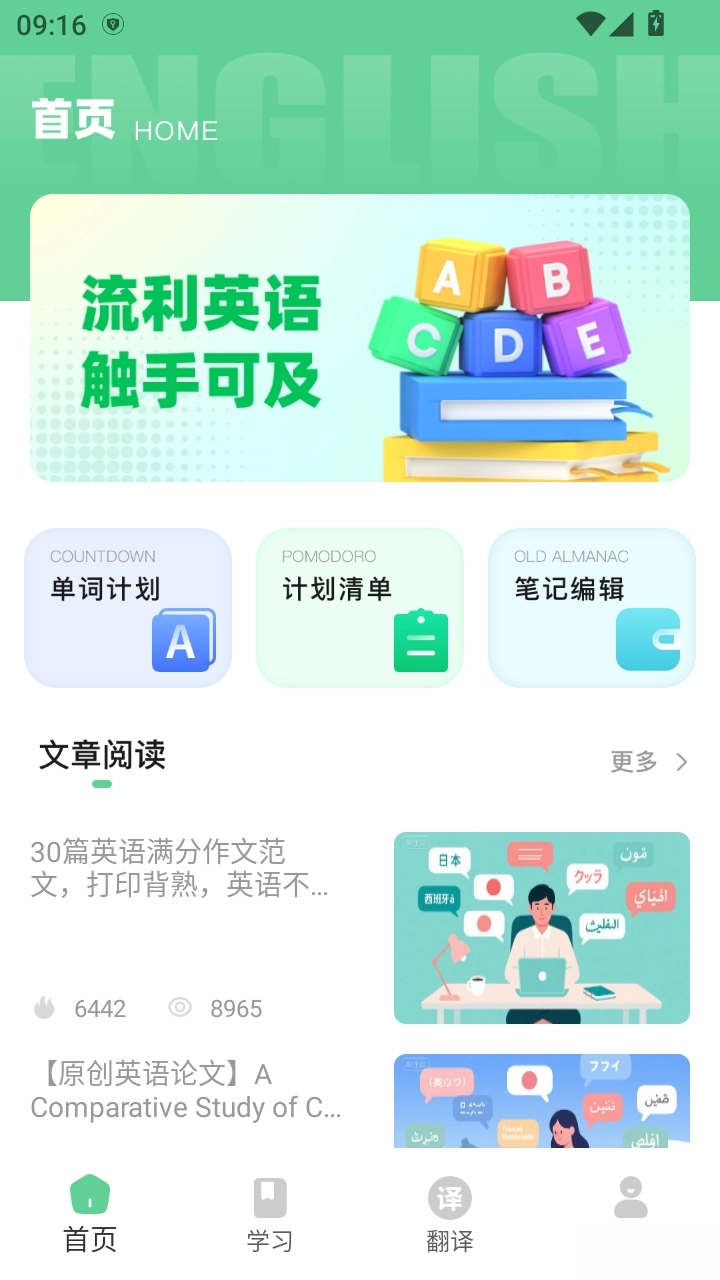The image size is (720, 1280).
Task: Switch to the 学习 tab
Action: [270, 1215]
